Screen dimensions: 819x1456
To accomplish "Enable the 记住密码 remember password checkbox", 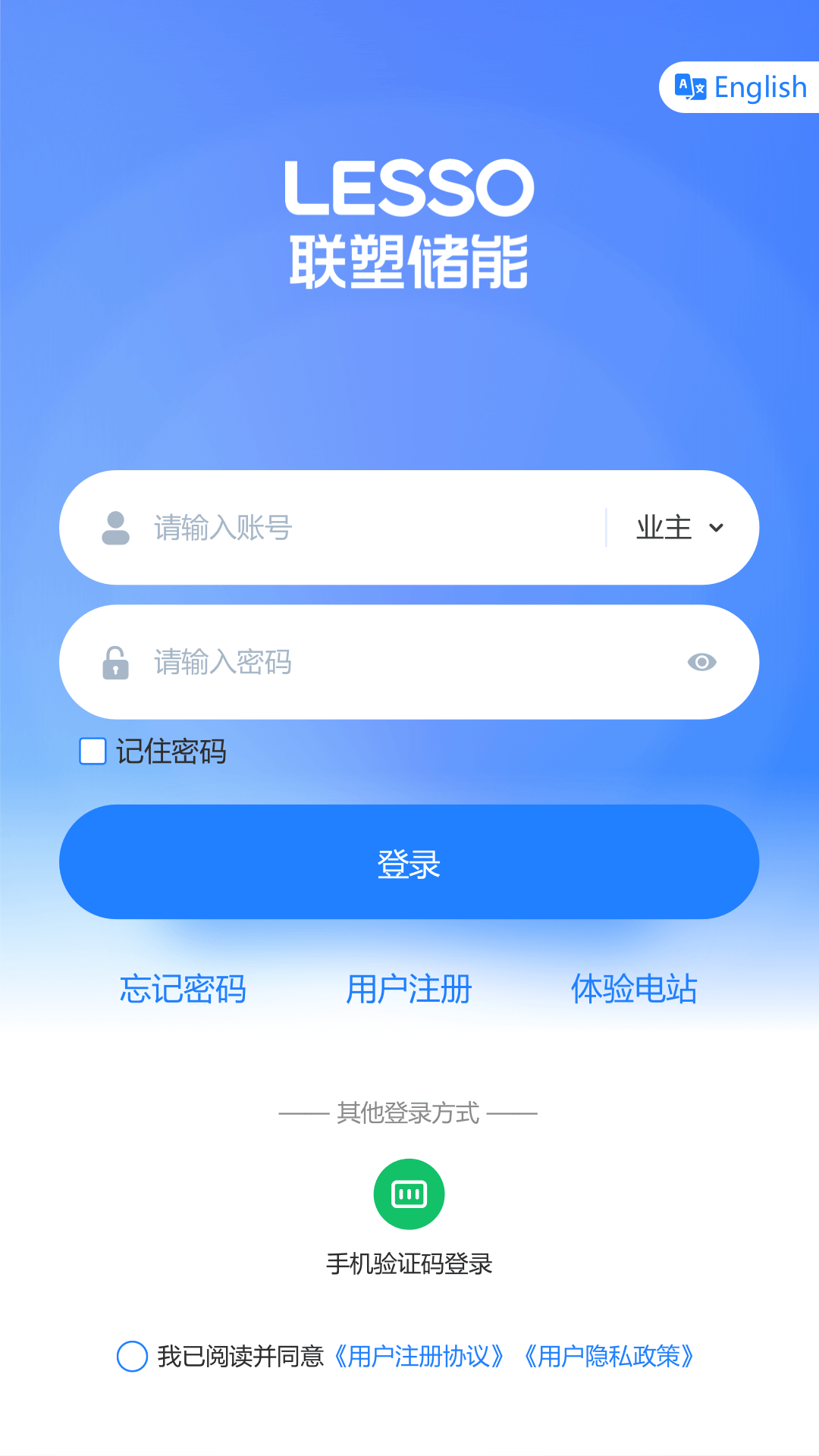I will click(93, 752).
